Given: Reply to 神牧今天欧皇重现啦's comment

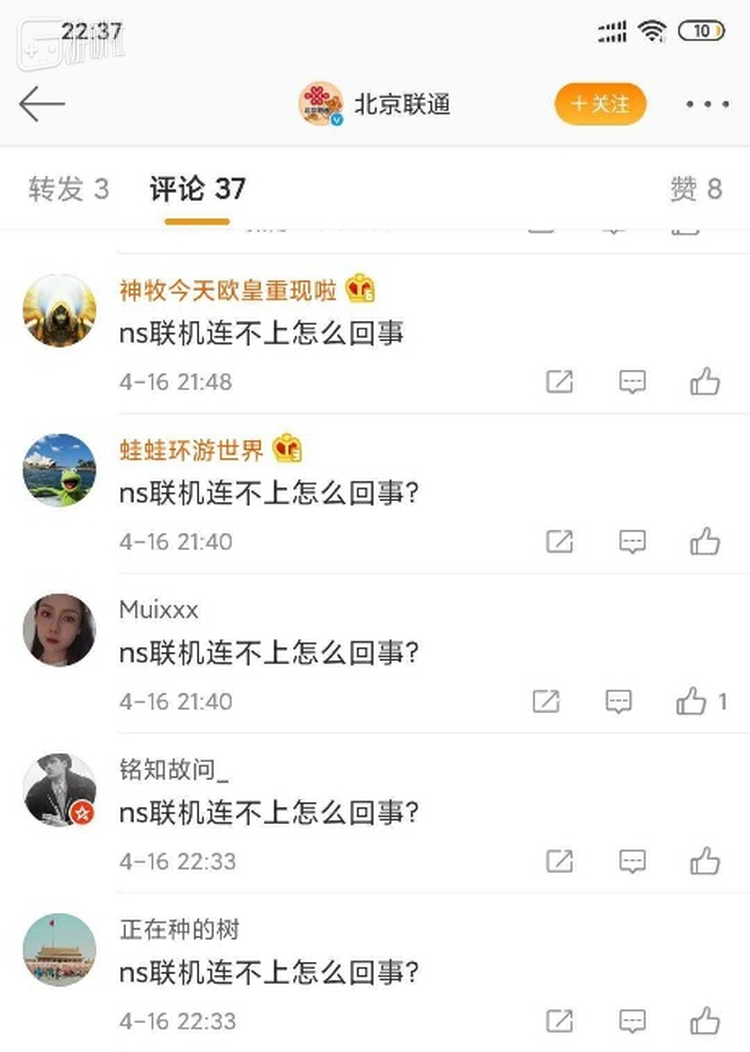Looking at the screenshot, I should tap(632, 381).
